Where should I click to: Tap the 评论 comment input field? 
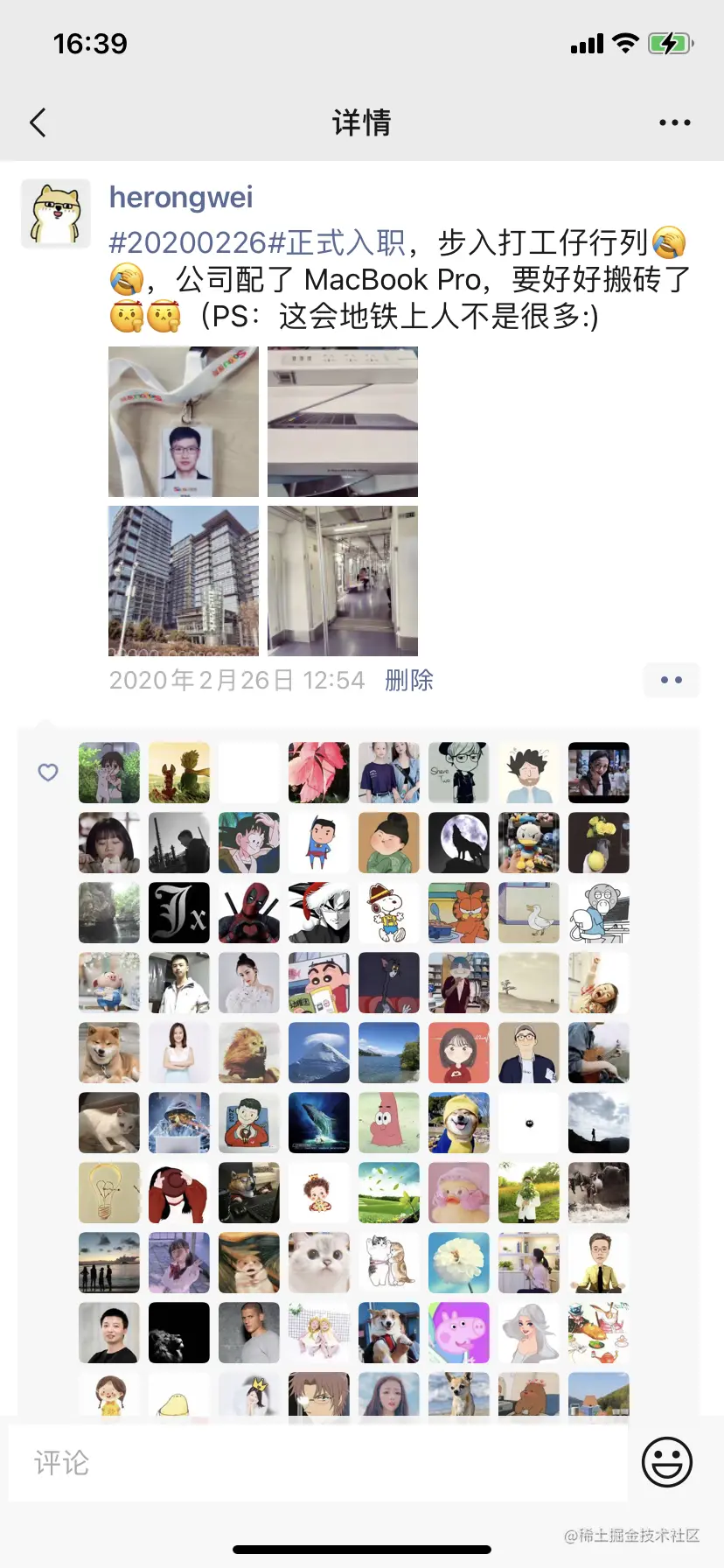tap(315, 1462)
